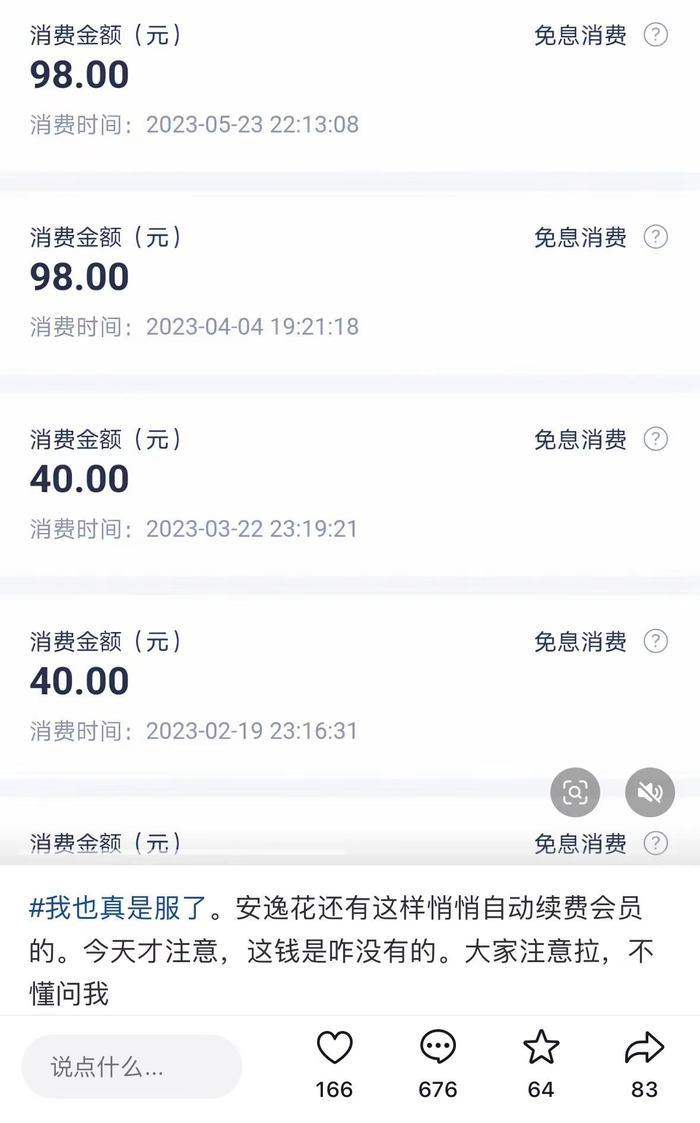Share this post using the arrow icon
Image resolution: width=700 pixels, height=1123 pixels.
(x=644, y=1048)
